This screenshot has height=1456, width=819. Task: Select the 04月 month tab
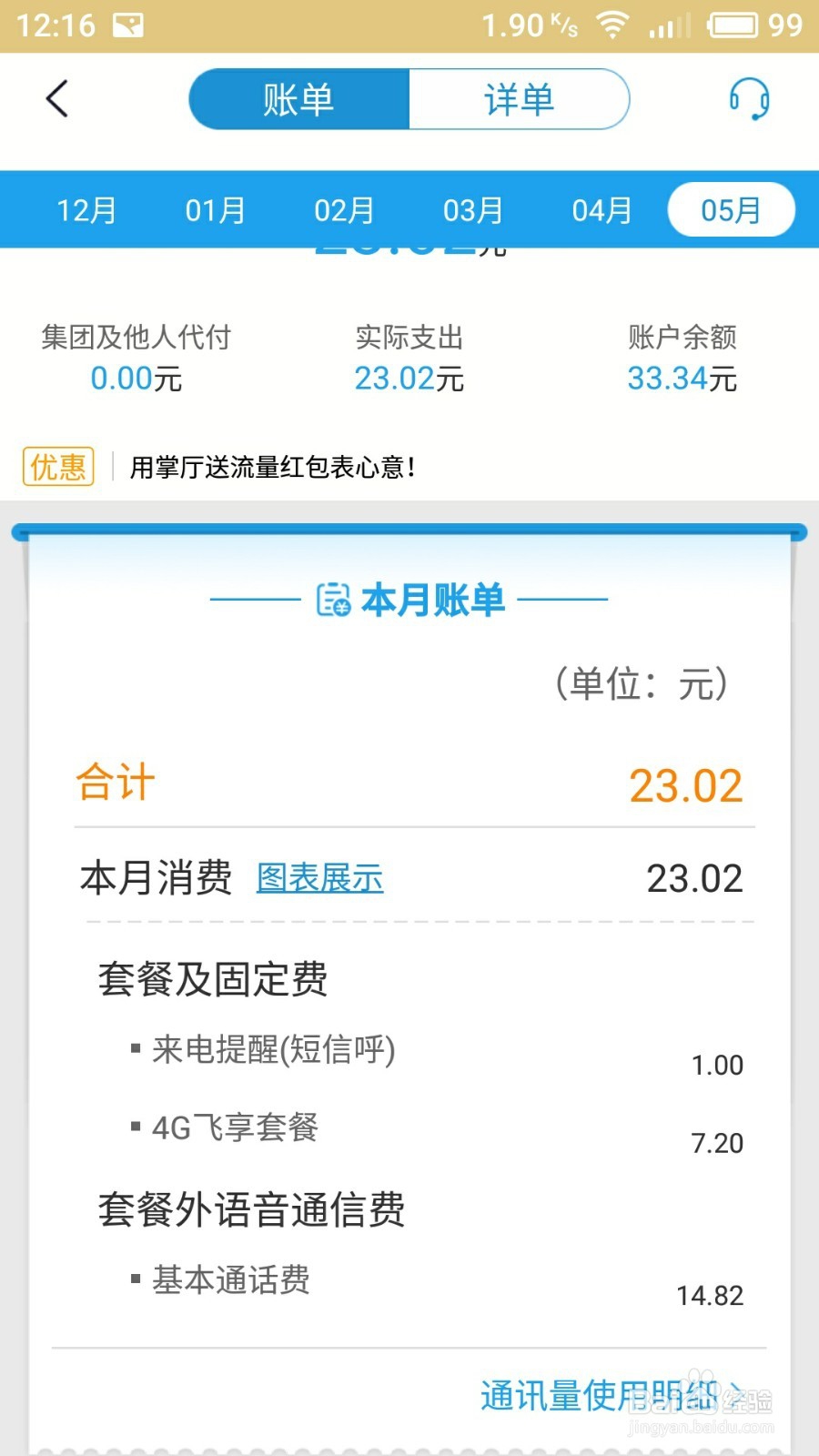[602, 210]
